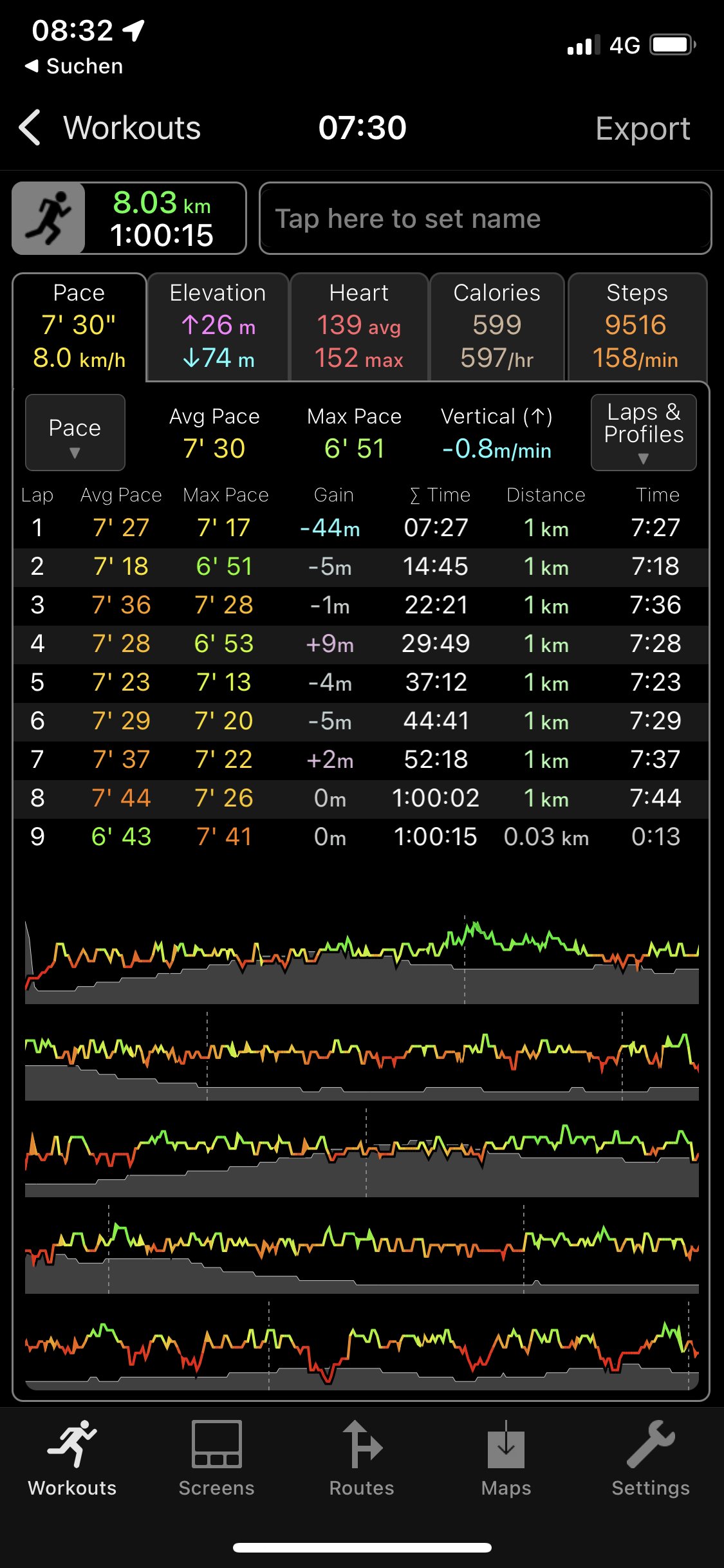The width and height of the screenshot is (724, 1568).
Task: Tap Export button
Action: 642,128
